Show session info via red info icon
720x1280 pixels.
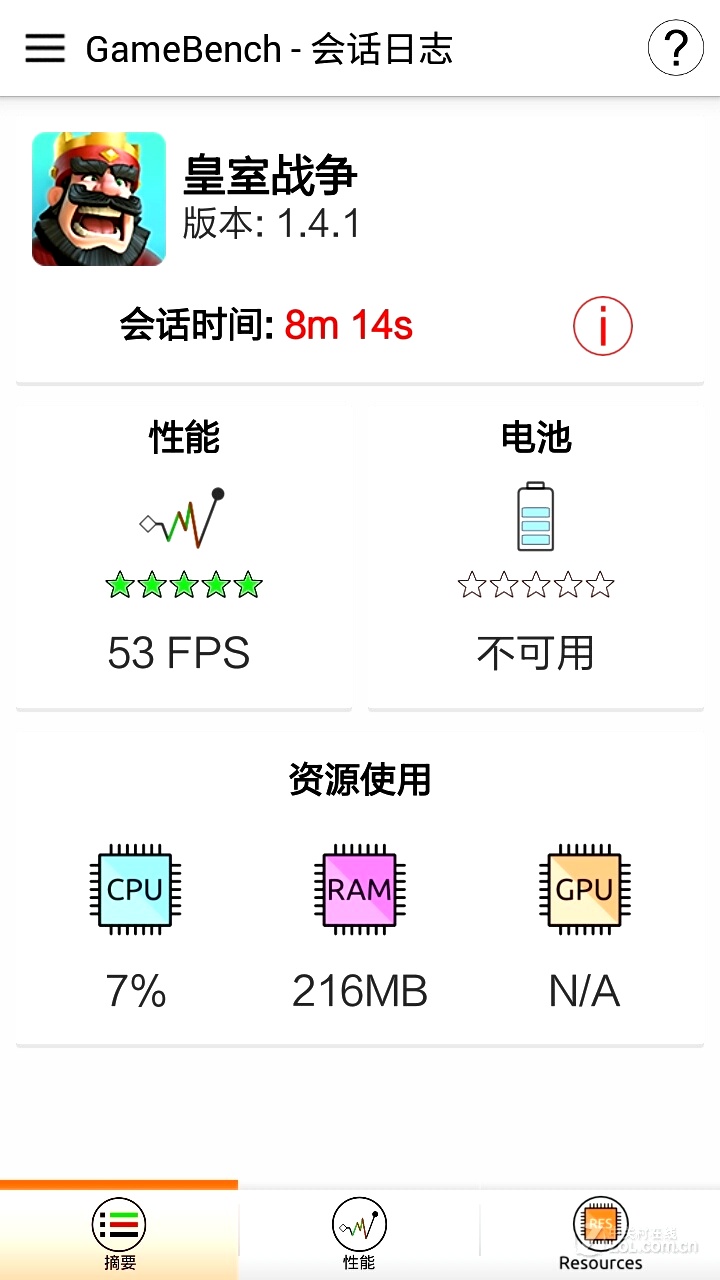click(602, 326)
